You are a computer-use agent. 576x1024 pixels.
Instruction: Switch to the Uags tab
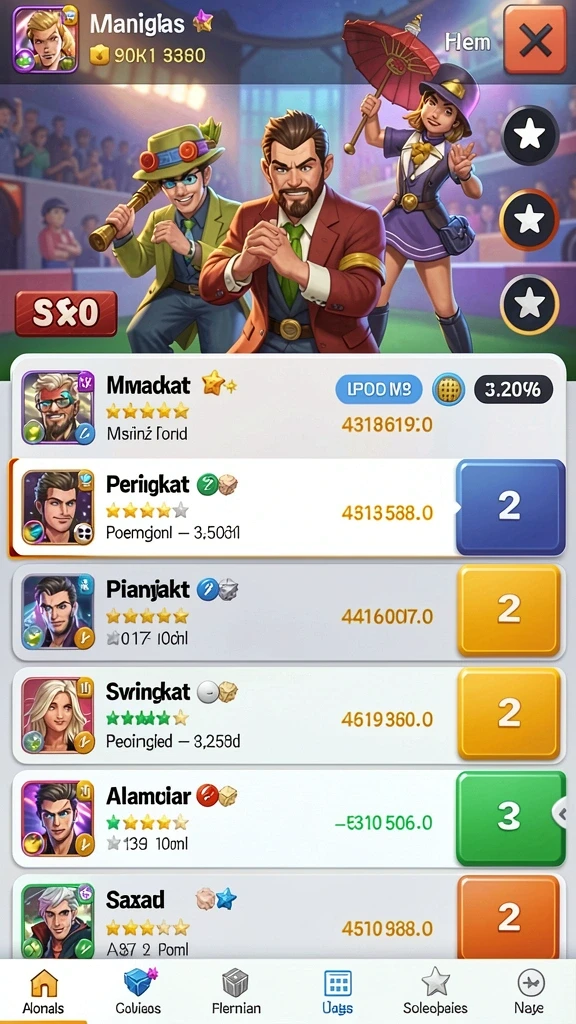pos(338,991)
